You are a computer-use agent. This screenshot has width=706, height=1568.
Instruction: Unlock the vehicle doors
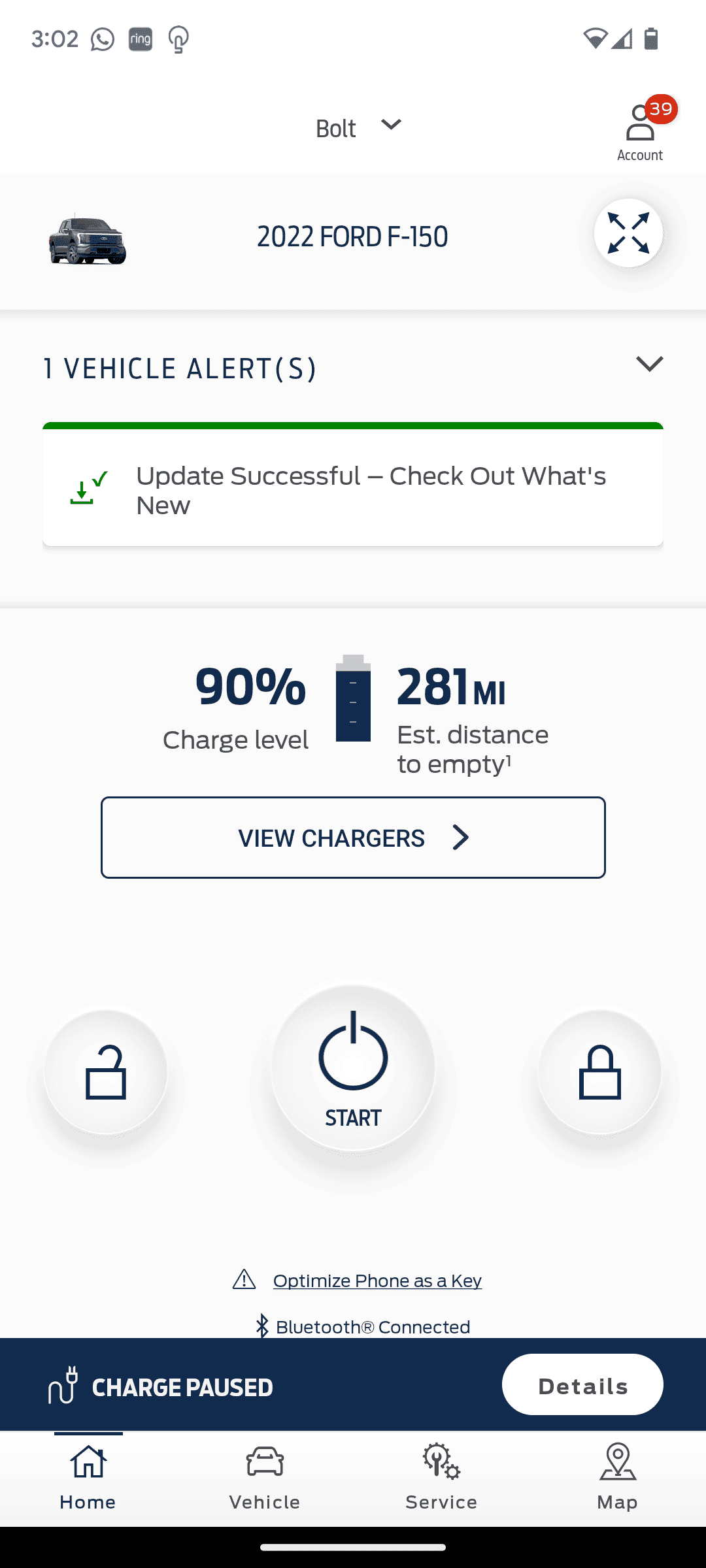[x=106, y=1072]
